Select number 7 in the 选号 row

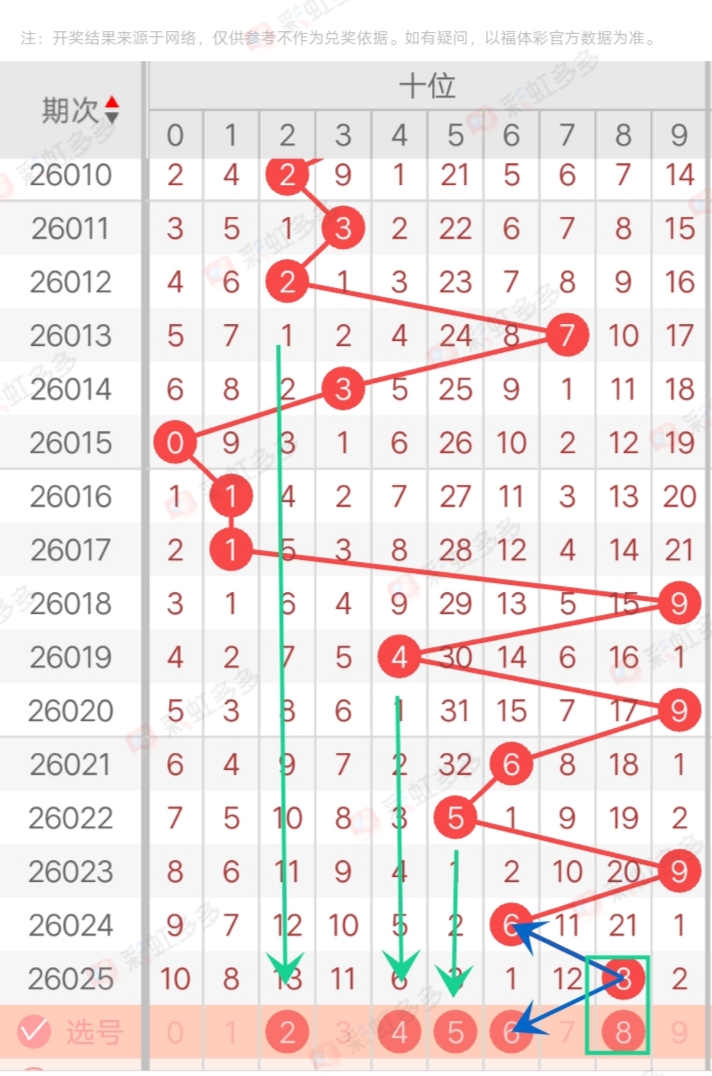click(567, 1032)
